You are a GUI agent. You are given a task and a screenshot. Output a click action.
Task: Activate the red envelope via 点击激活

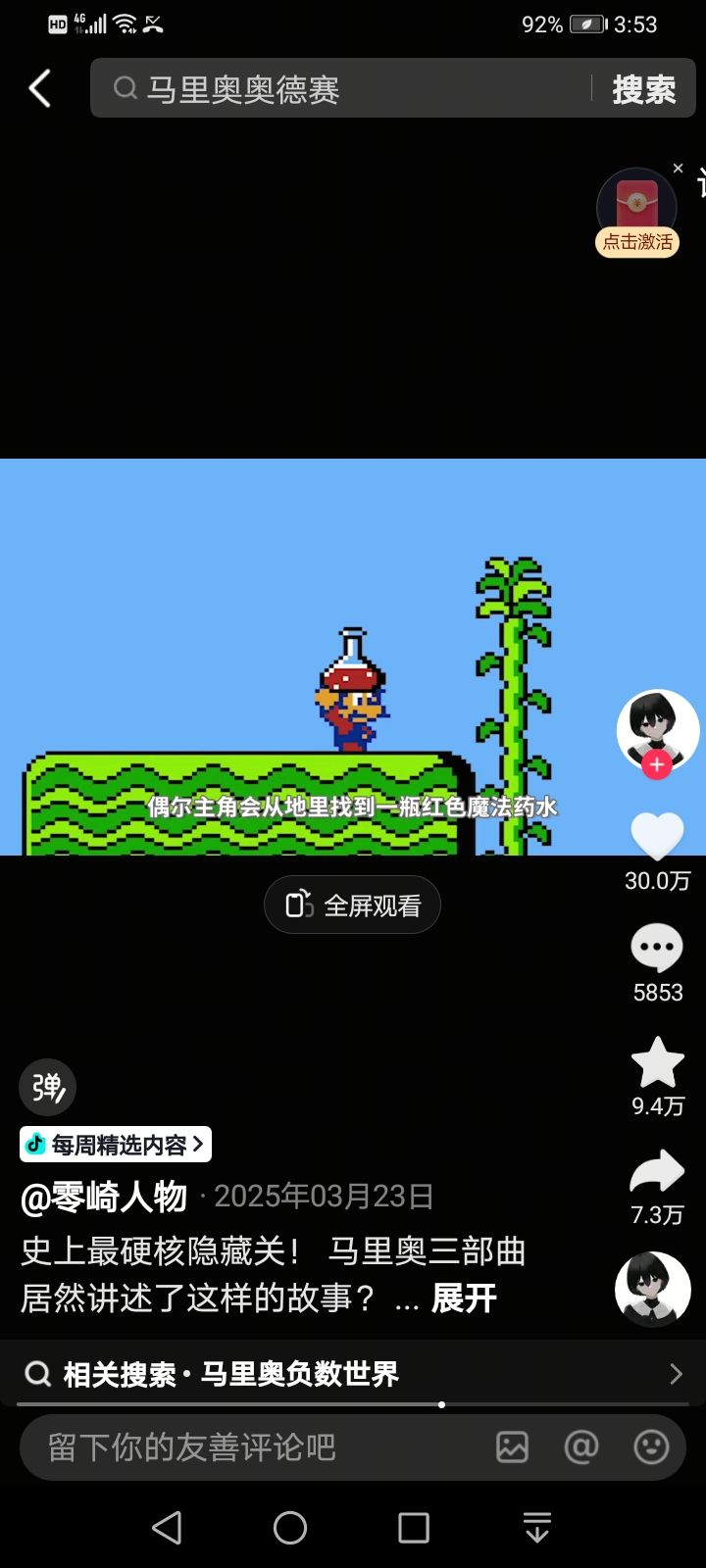(x=637, y=240)
